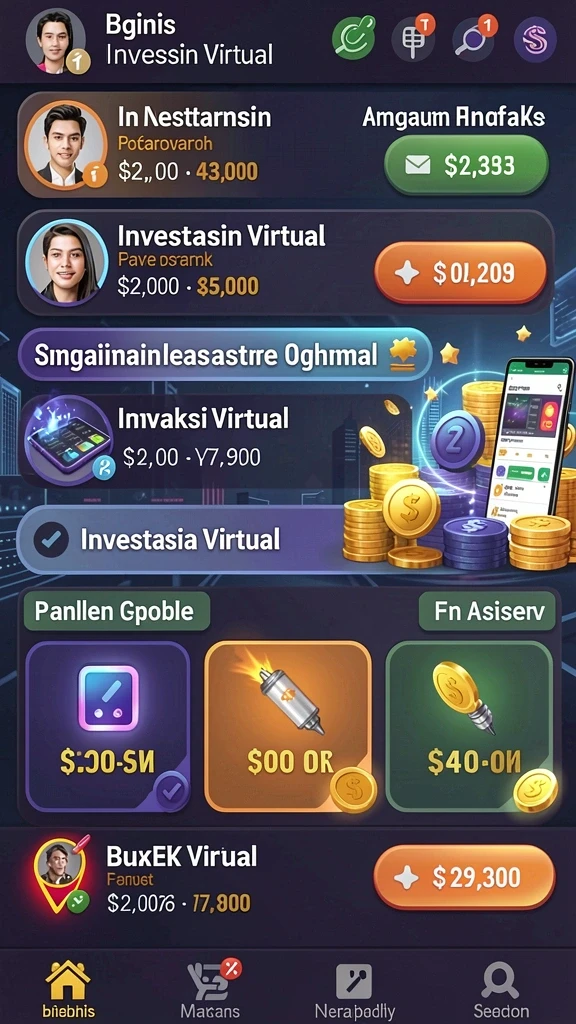This screenshot has width=576, height=1024.
Task: Select the Fn Asiserv chip
Action: click(x=487, y=612)
